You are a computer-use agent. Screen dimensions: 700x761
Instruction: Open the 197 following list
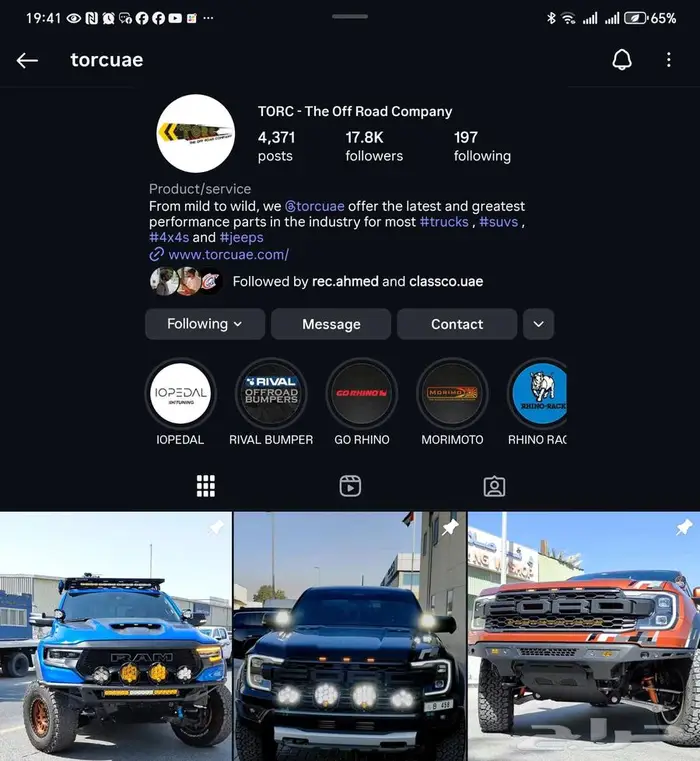[x=482, y=146]
